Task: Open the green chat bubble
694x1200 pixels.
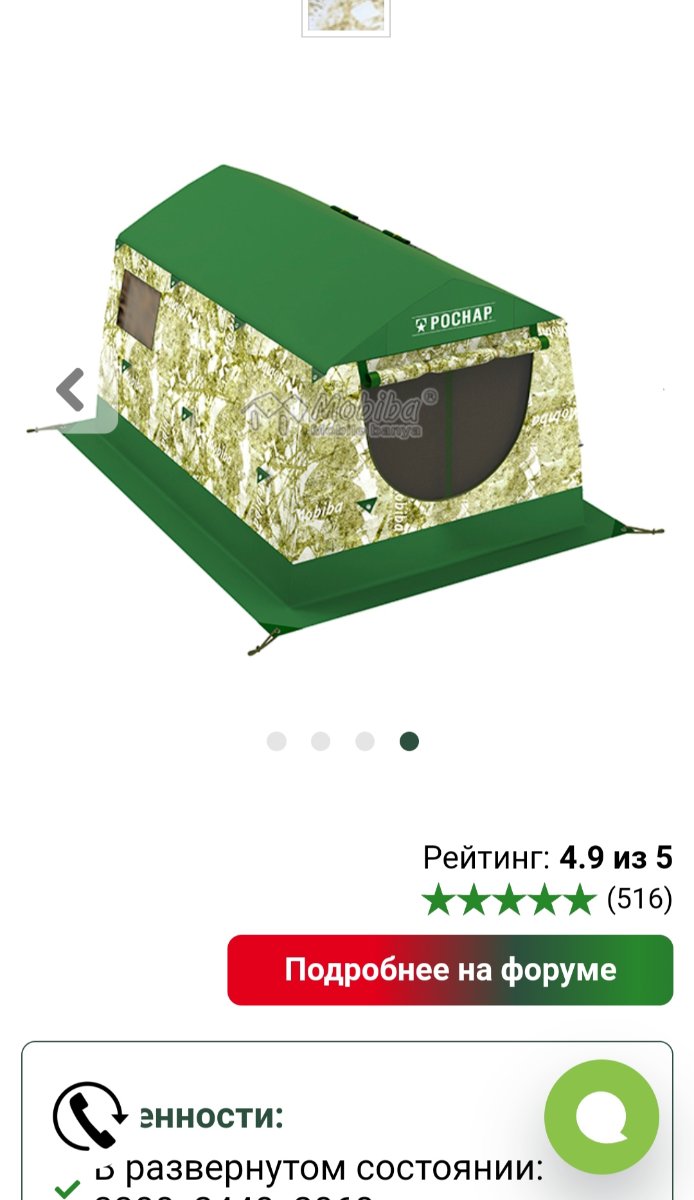Action: pos(601,1117)
